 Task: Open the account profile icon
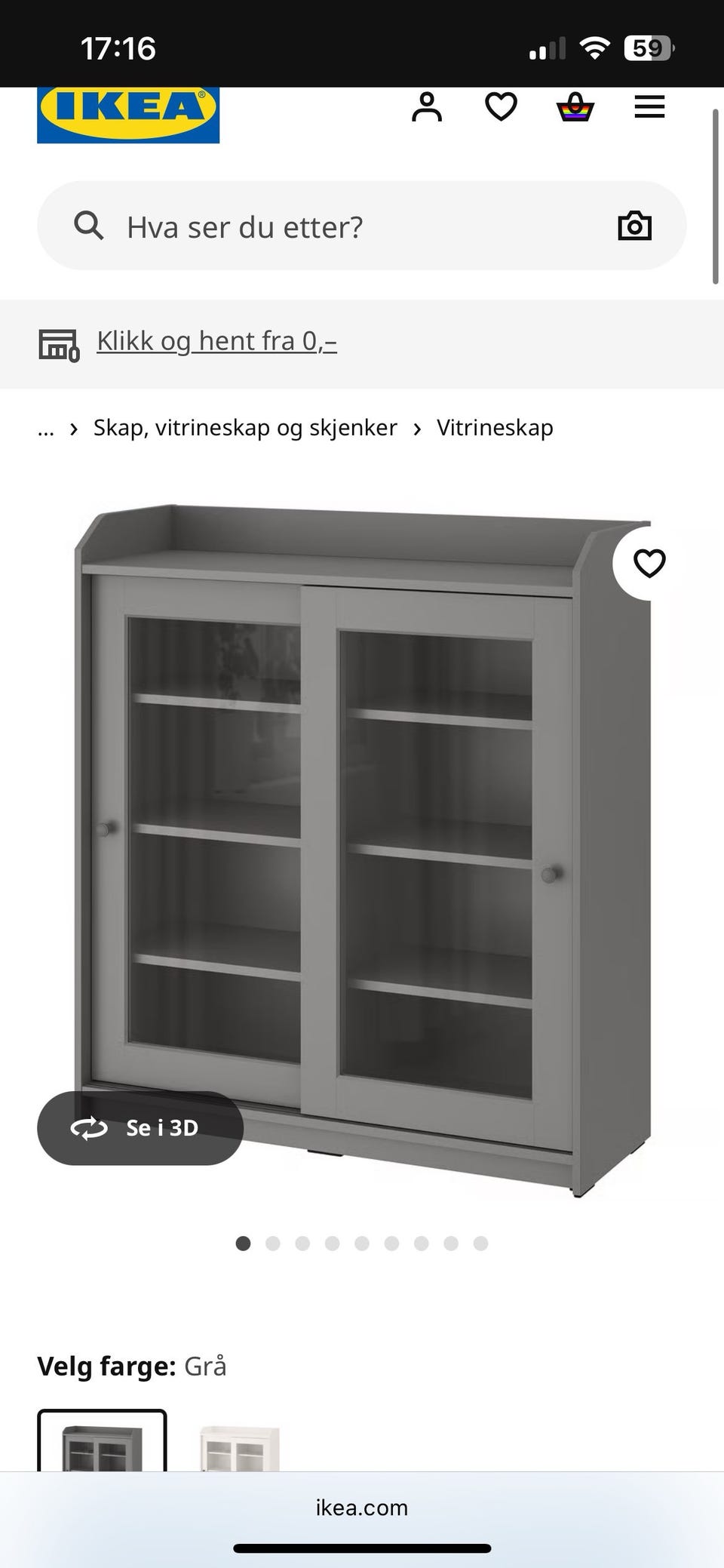click(428, 107)
